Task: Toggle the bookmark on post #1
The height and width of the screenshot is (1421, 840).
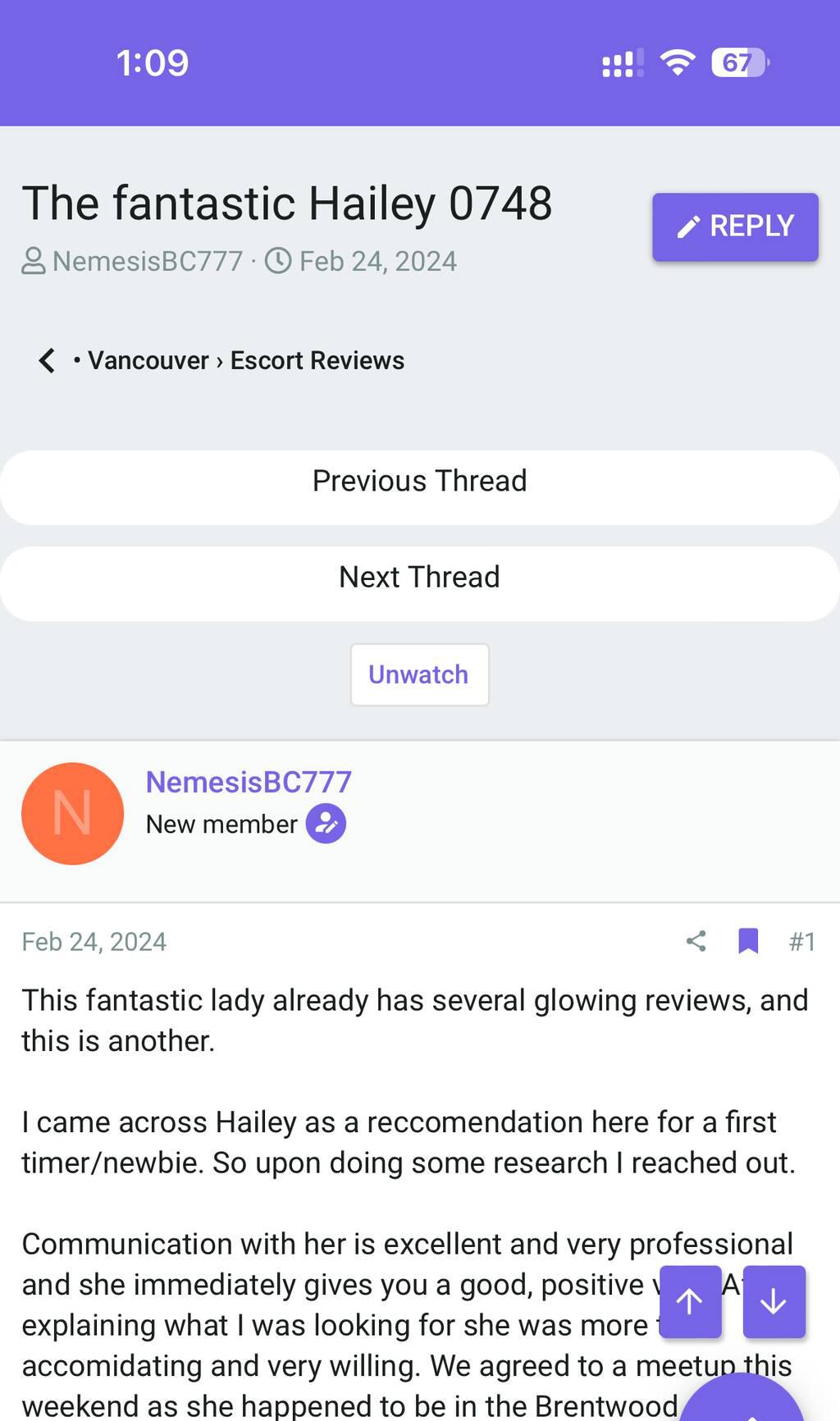Action: pyautogui.click(x=747, y=941)
